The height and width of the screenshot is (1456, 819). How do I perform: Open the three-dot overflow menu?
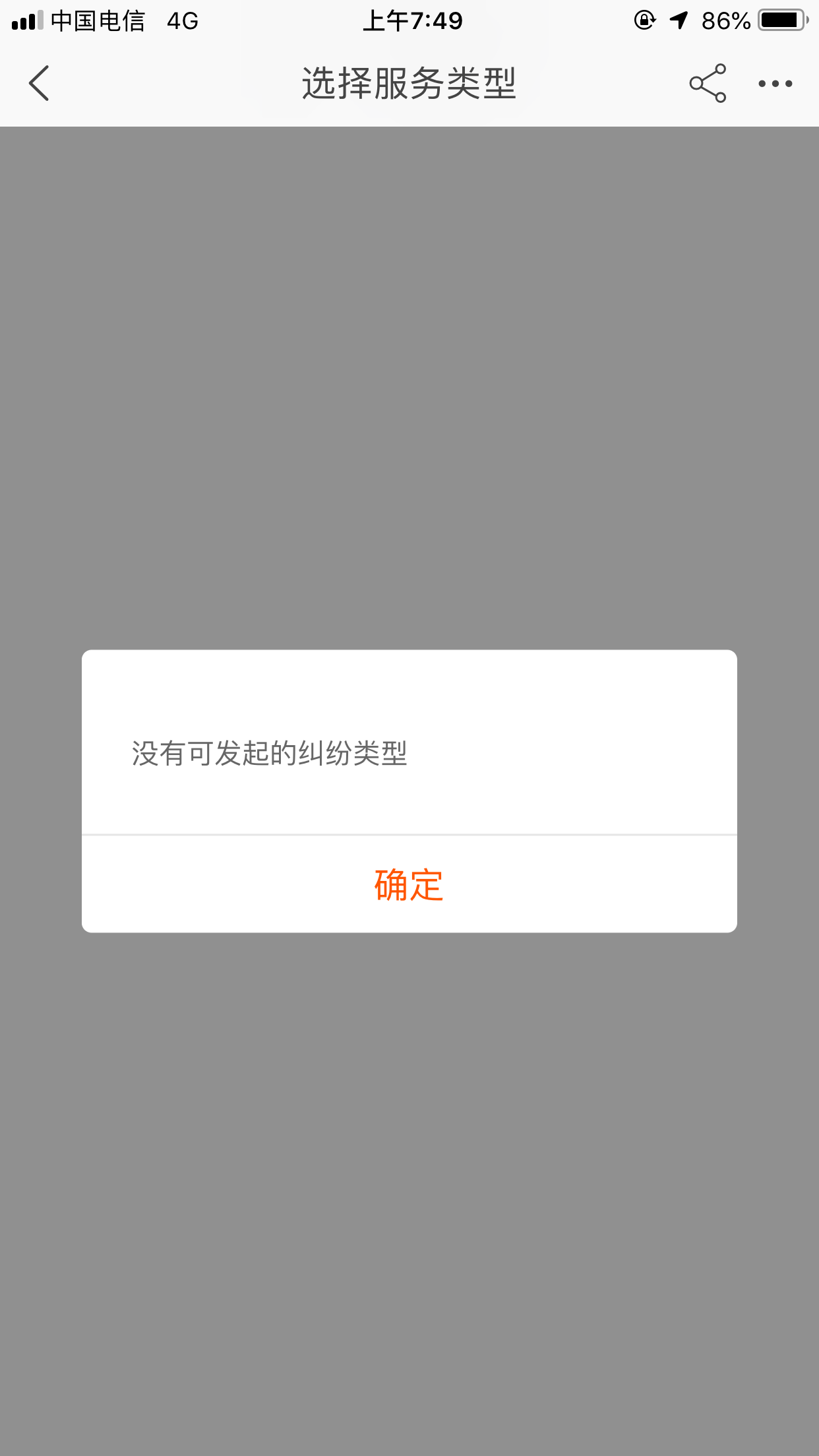pyautogui.click(x=775, y=84)
